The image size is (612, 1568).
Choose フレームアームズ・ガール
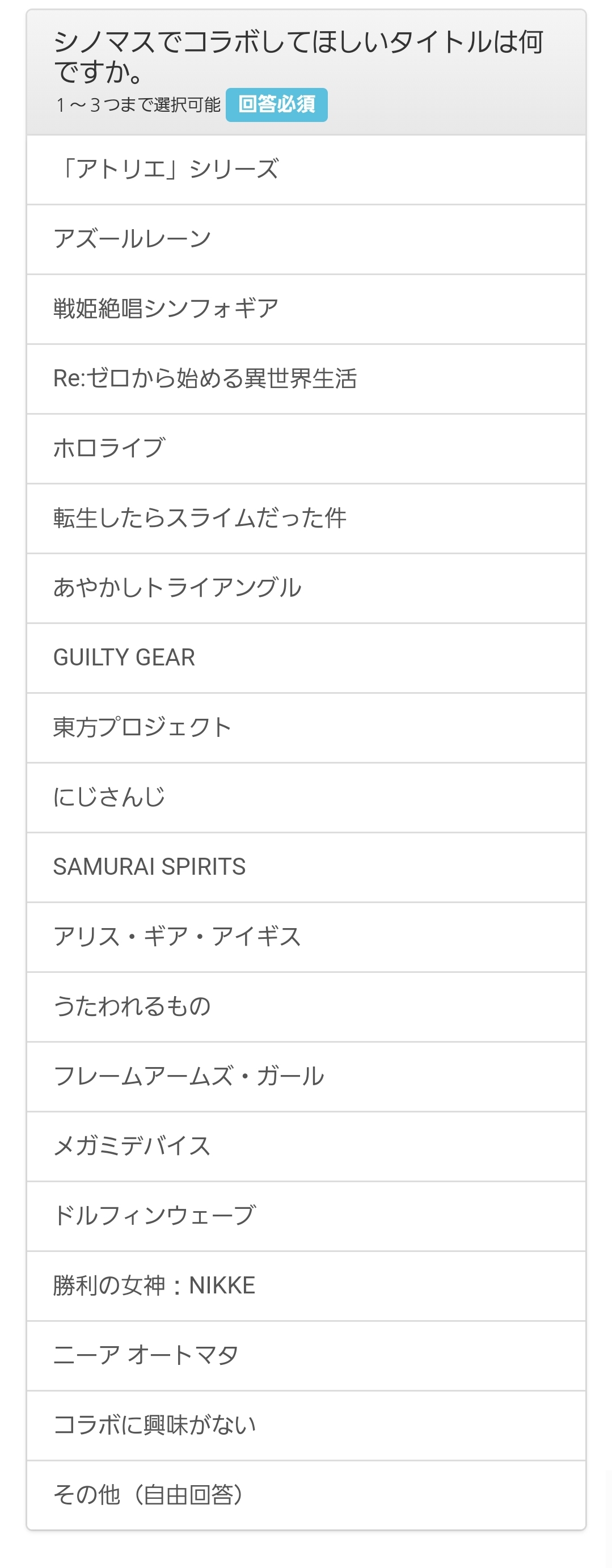pos(305,1076)
